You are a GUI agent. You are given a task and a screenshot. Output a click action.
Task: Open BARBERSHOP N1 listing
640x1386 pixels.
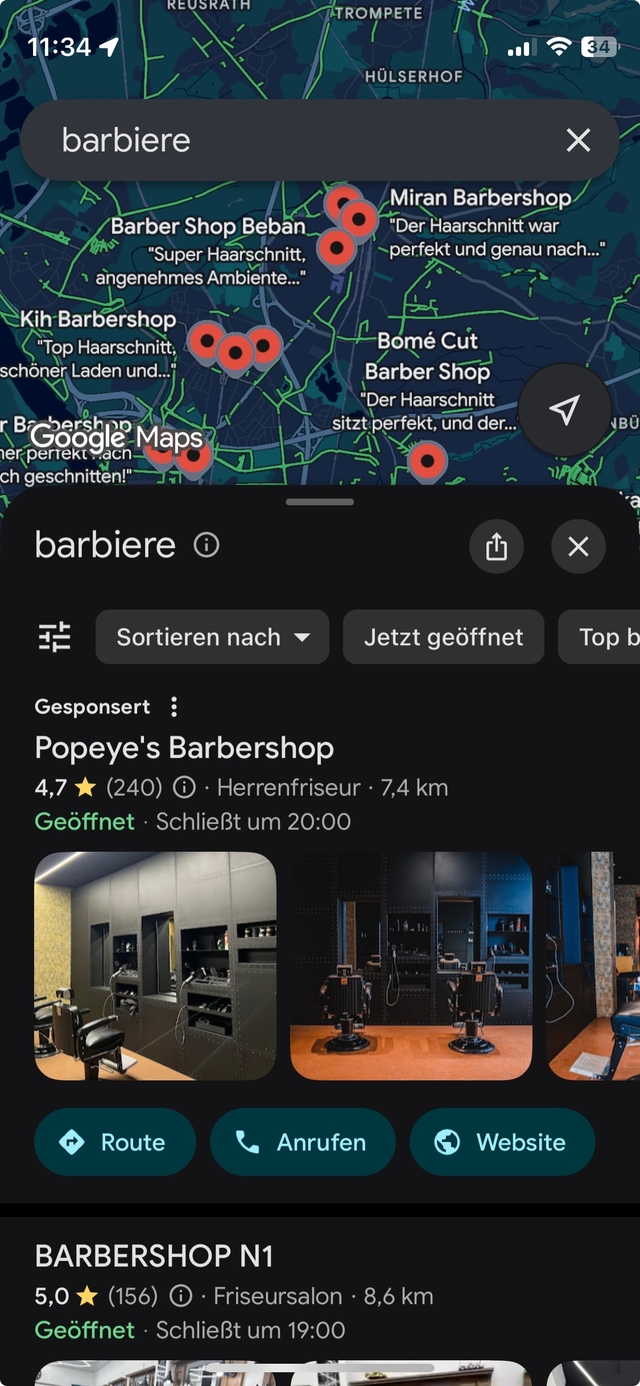154,1256
